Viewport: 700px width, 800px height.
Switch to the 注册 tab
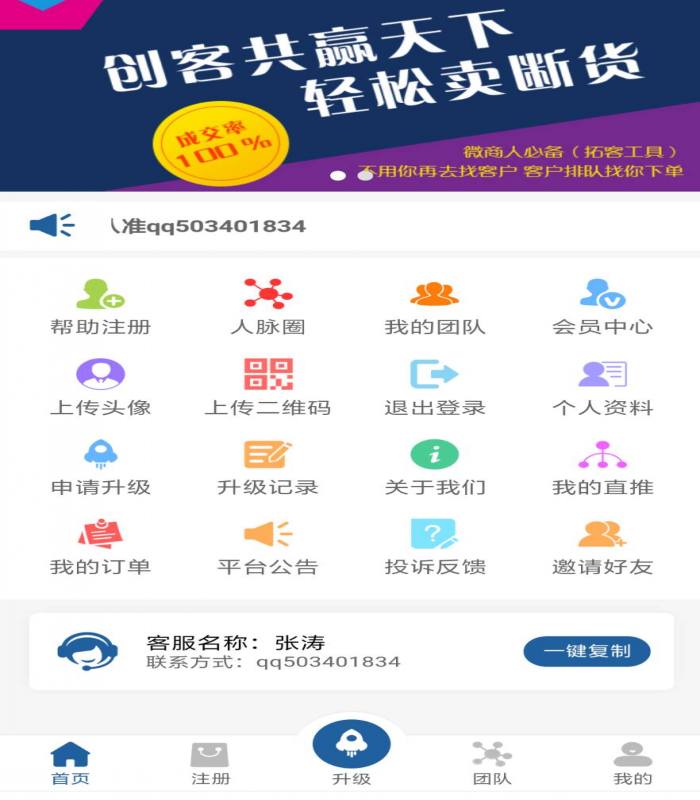210,764
